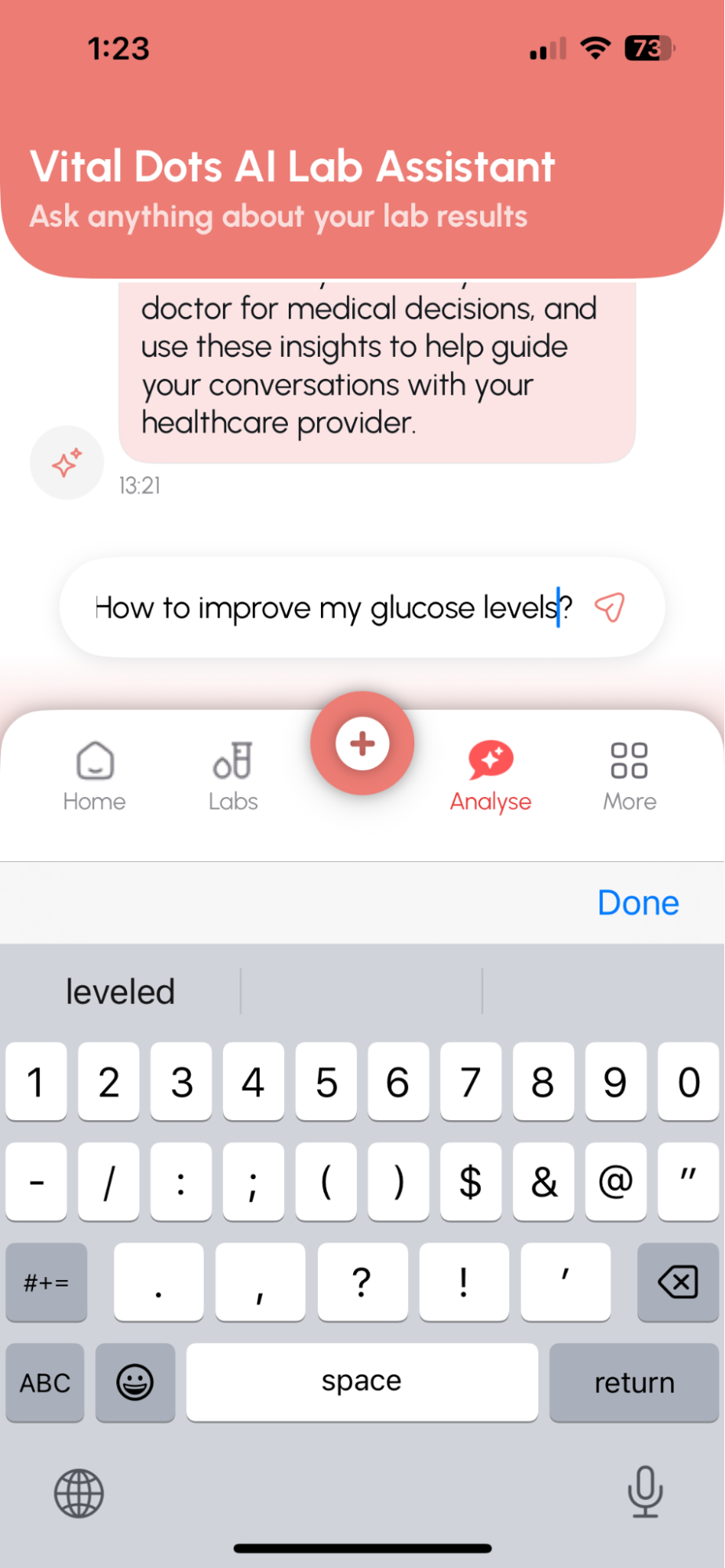
Task: Tap the space bar
Action: tap(362, 1382)
